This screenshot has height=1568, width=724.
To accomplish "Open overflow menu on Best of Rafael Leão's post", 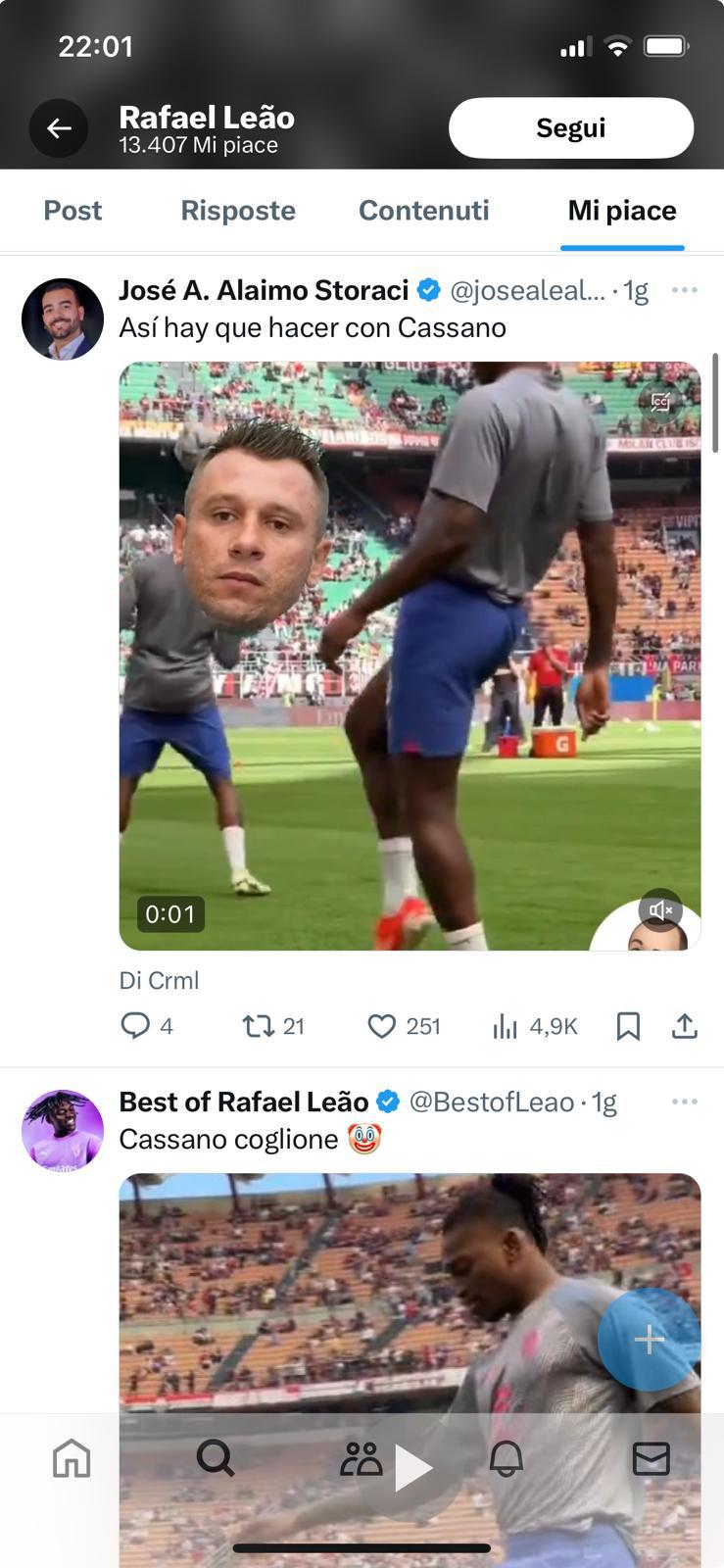I will click(684, 1102).
